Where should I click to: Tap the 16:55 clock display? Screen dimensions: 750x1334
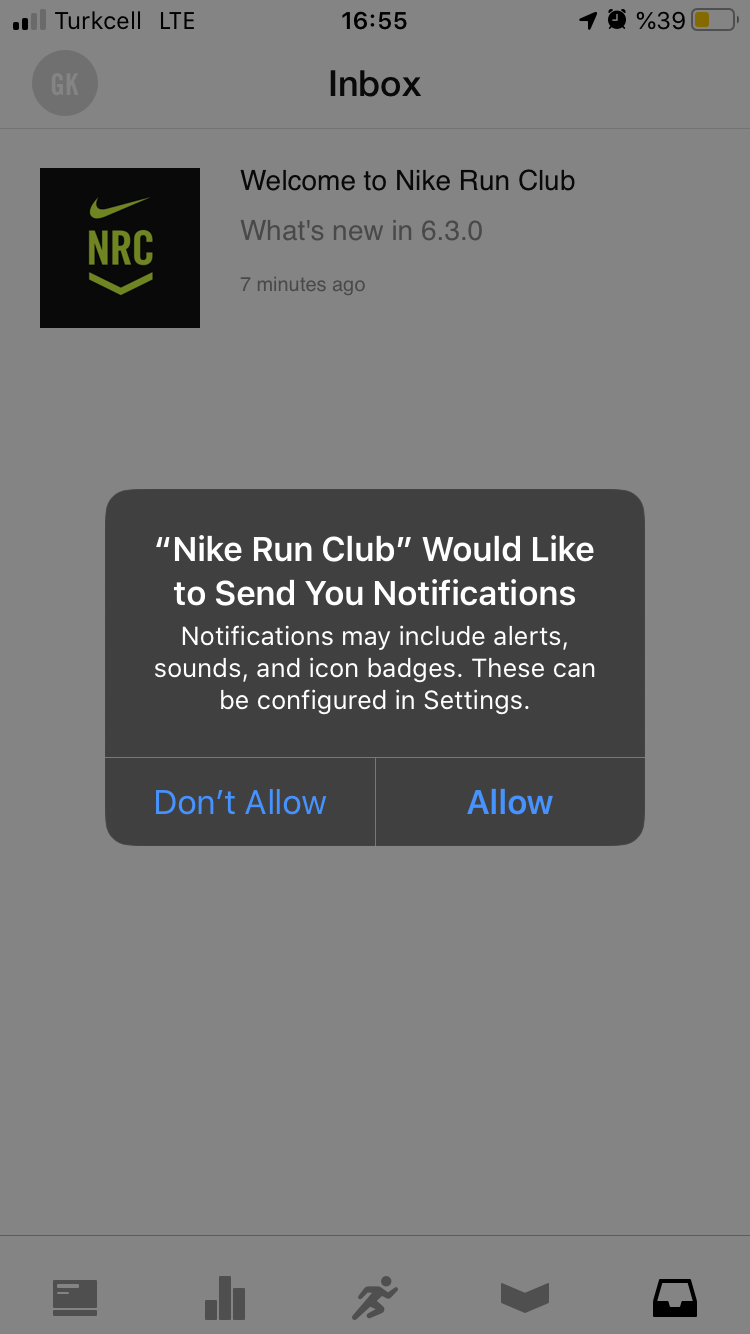(x=374, y=19)
